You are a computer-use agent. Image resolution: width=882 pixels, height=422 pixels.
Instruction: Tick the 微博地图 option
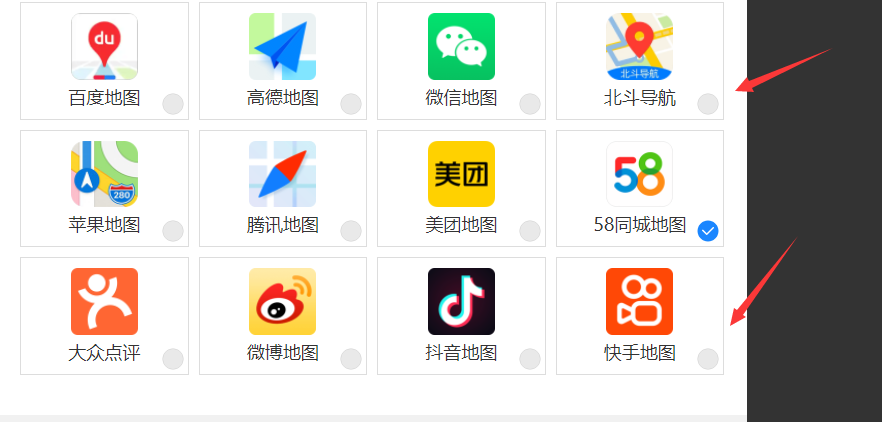tap(351, 359)
